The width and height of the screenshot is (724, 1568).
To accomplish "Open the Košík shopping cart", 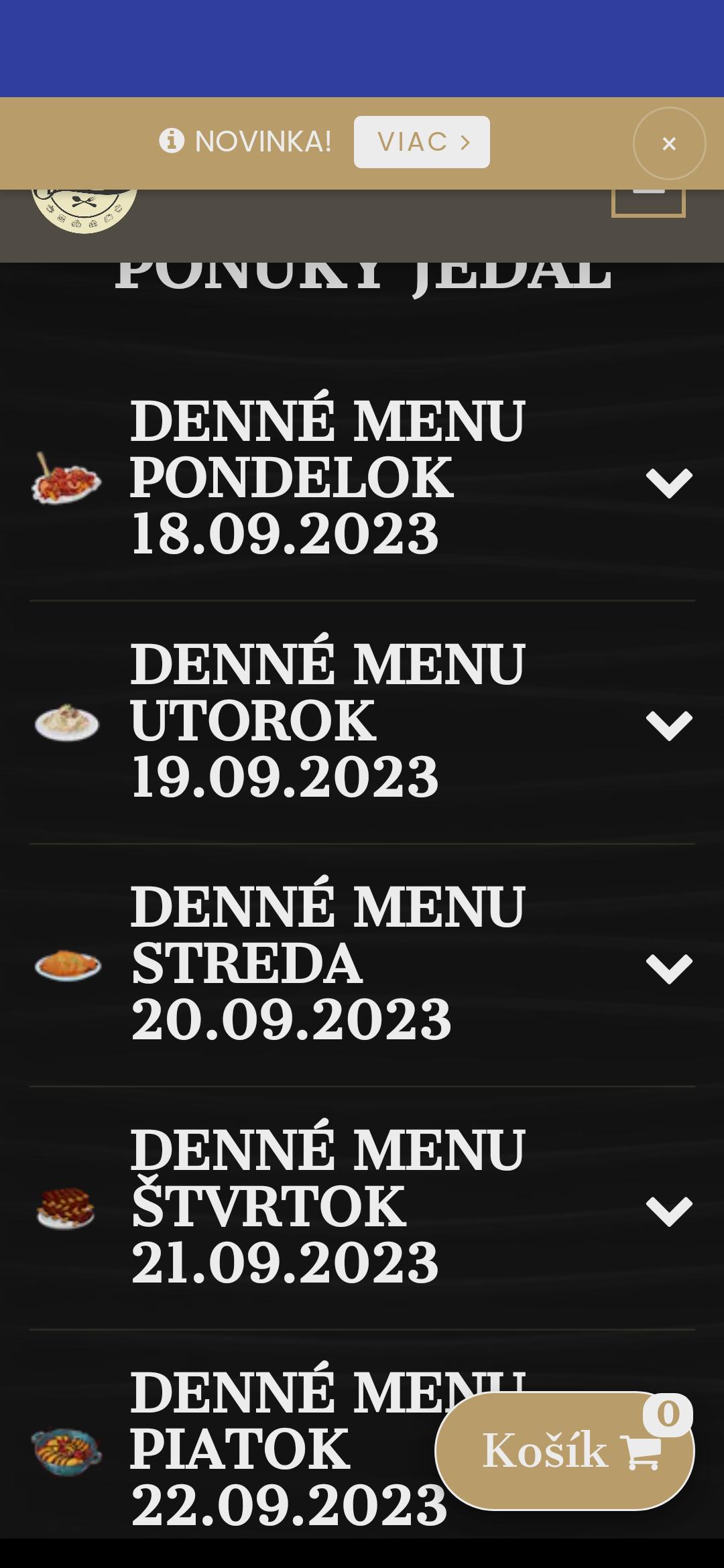I will (x=564, y=1451).
